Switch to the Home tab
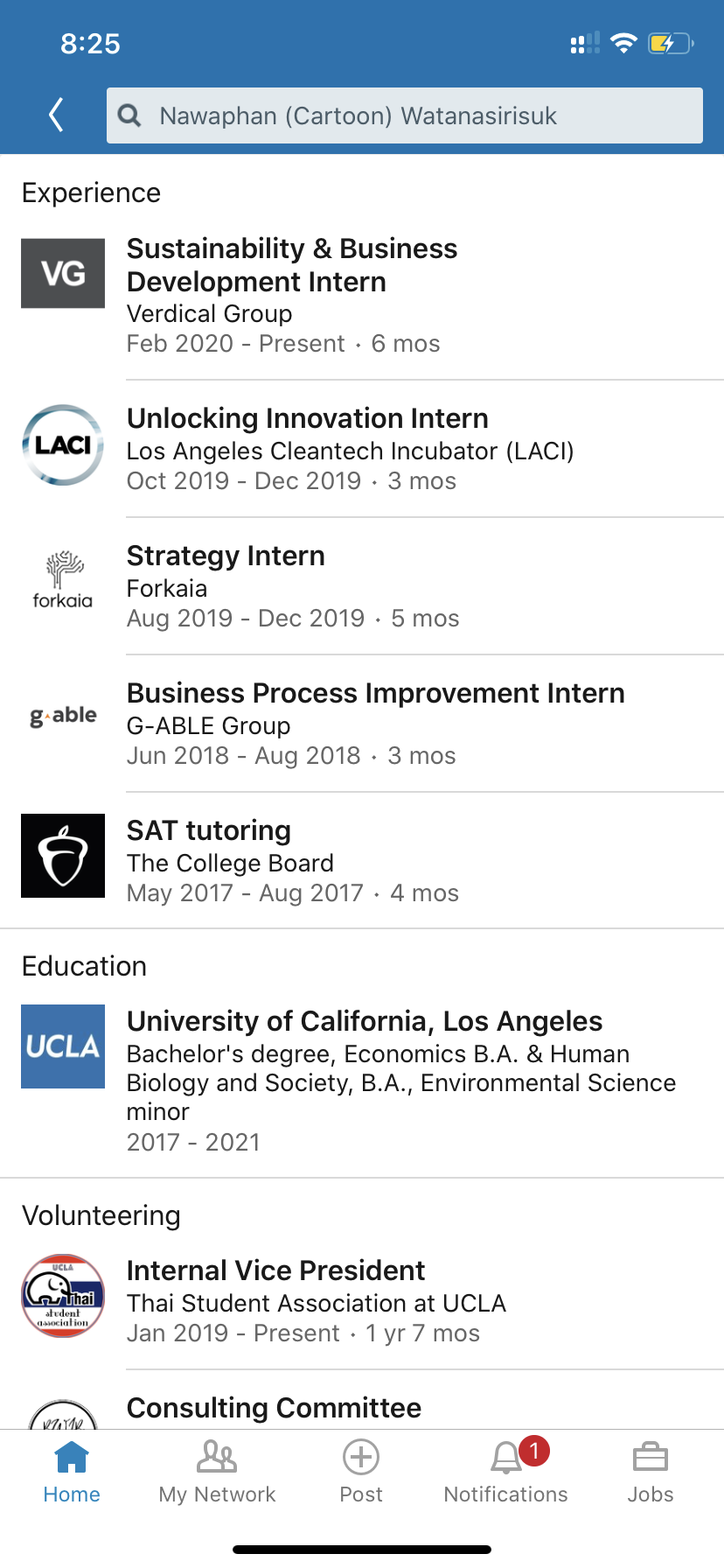The height and width of the screenshot is (1568, 724). [x=72, y=1472]
